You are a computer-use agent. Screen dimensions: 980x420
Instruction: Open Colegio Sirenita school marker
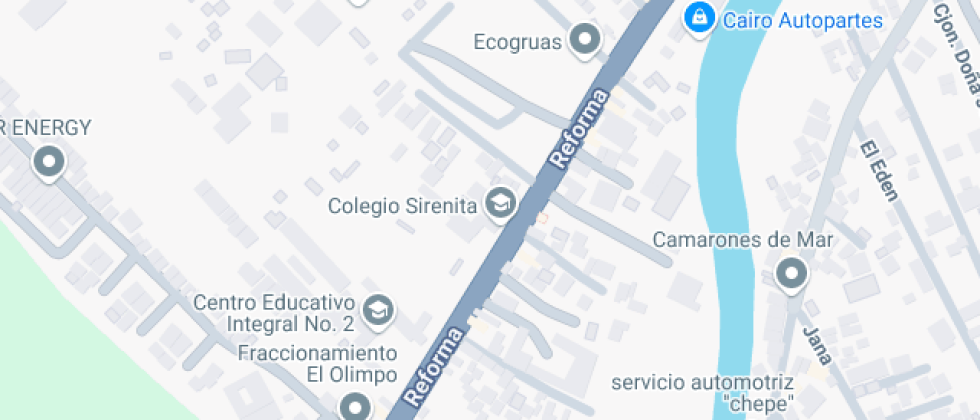498,204
